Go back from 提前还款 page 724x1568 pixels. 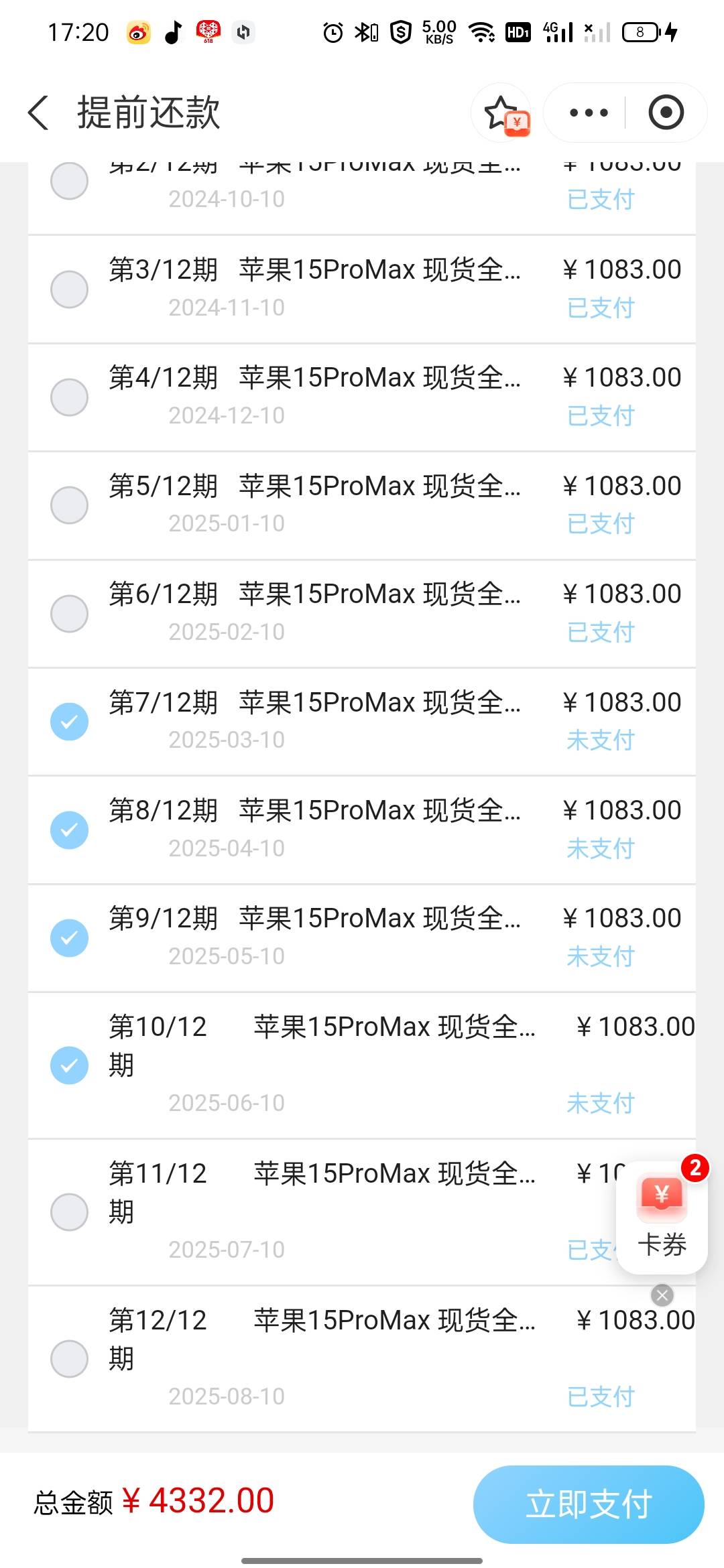click(38, 113)
